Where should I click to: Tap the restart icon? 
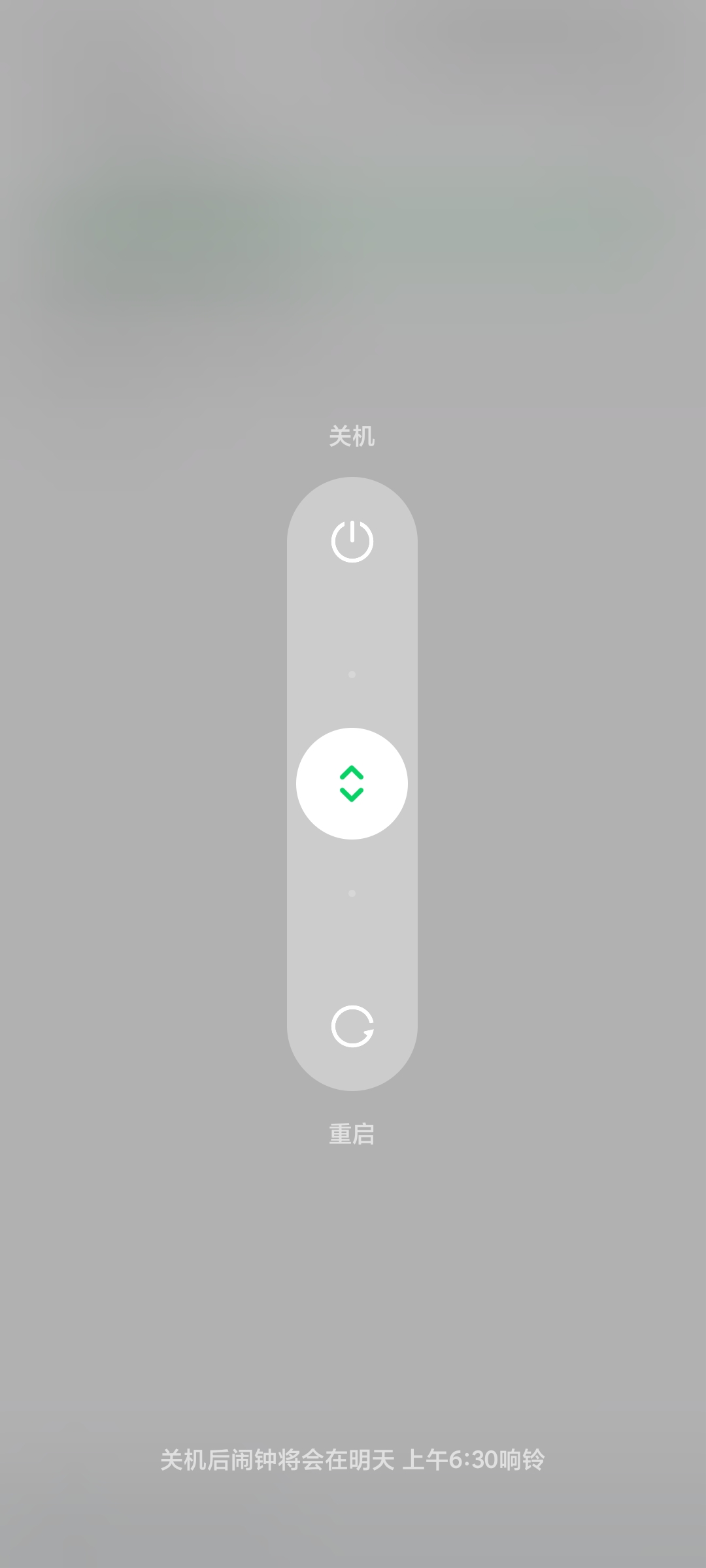(352, 1026)
